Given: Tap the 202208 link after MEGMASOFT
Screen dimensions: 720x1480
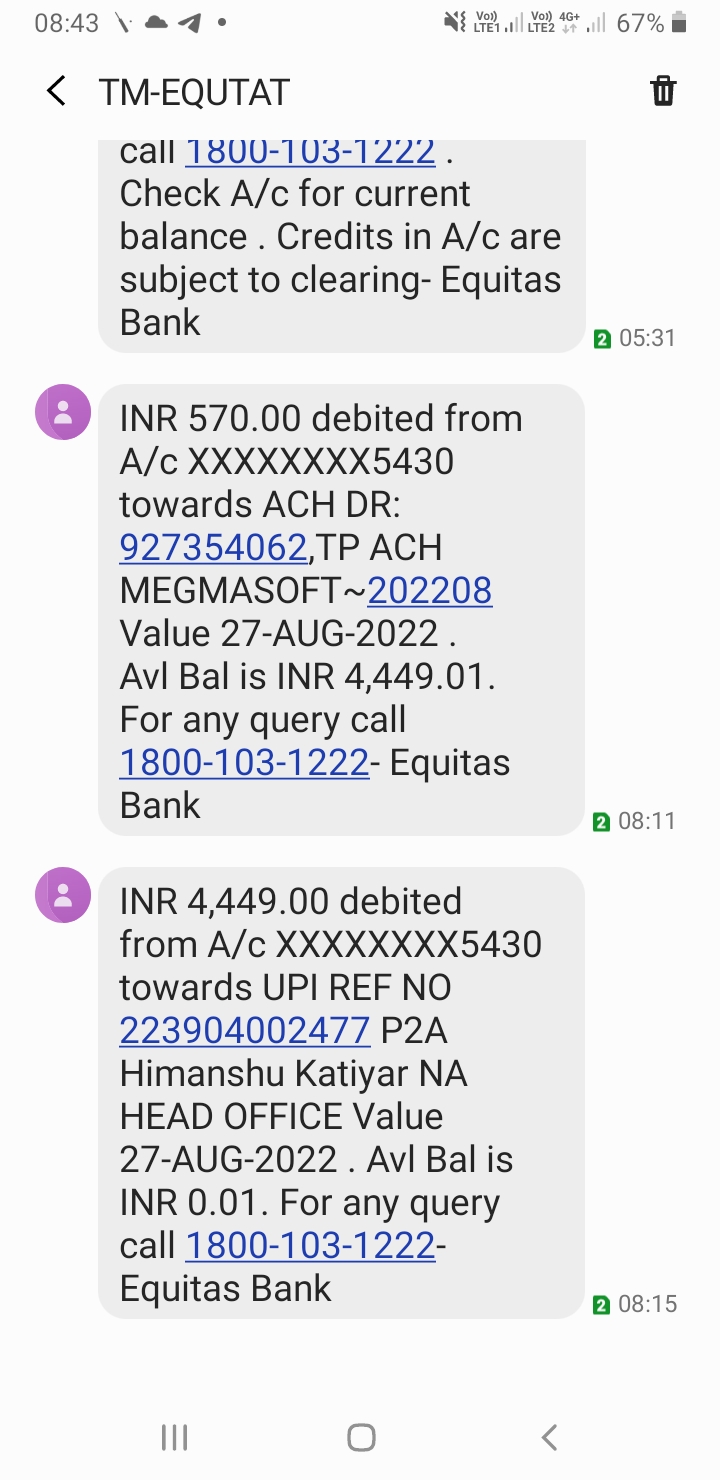Looking at the screenshot, I should 429,590.
